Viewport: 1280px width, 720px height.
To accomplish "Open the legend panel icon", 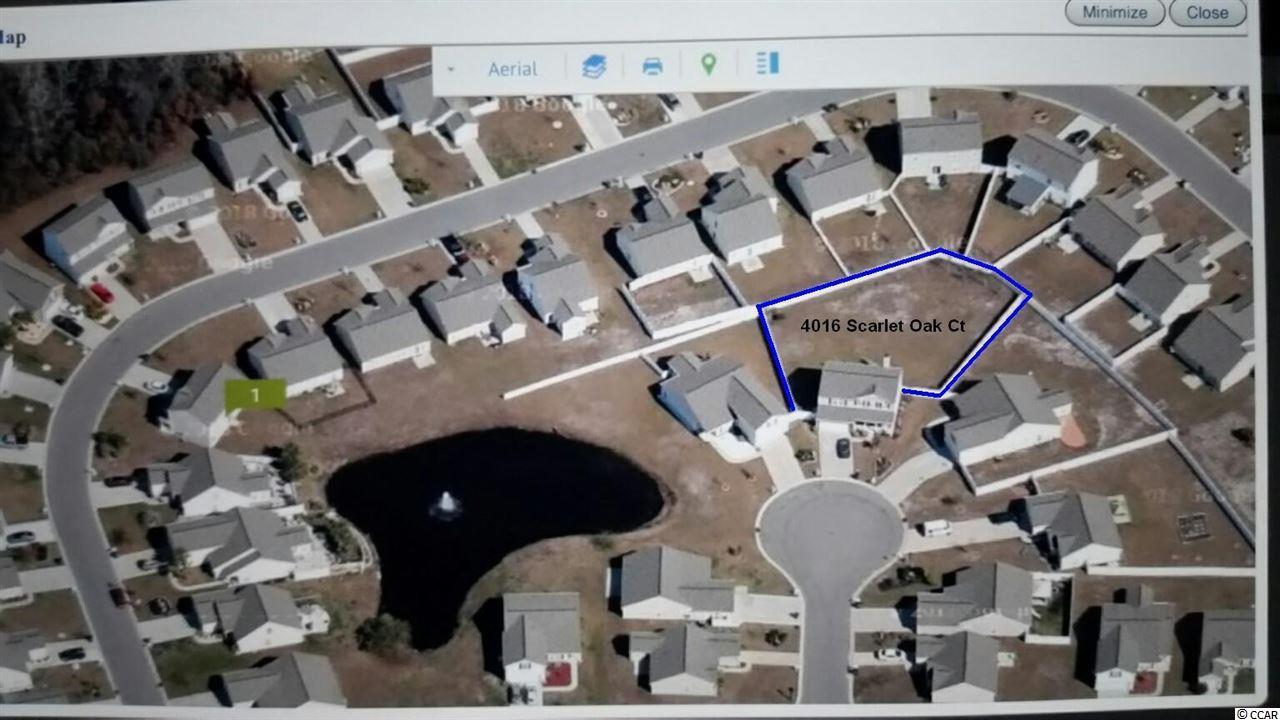I will [x=768, y=64].
